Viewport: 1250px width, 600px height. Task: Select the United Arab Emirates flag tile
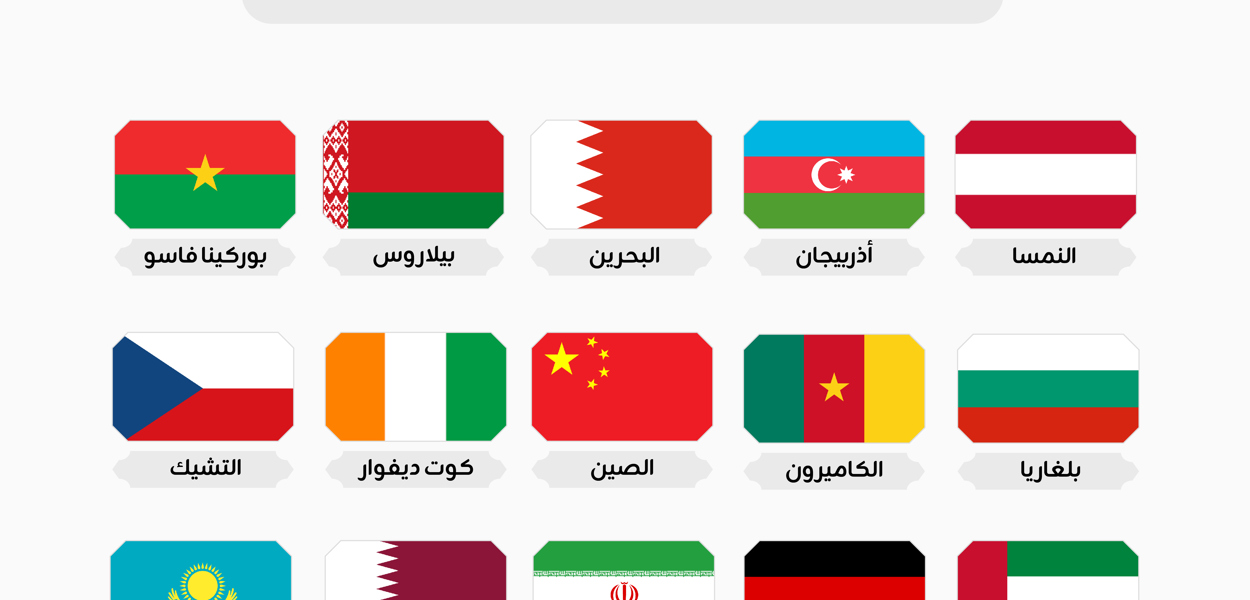[x=1048, y=572]
